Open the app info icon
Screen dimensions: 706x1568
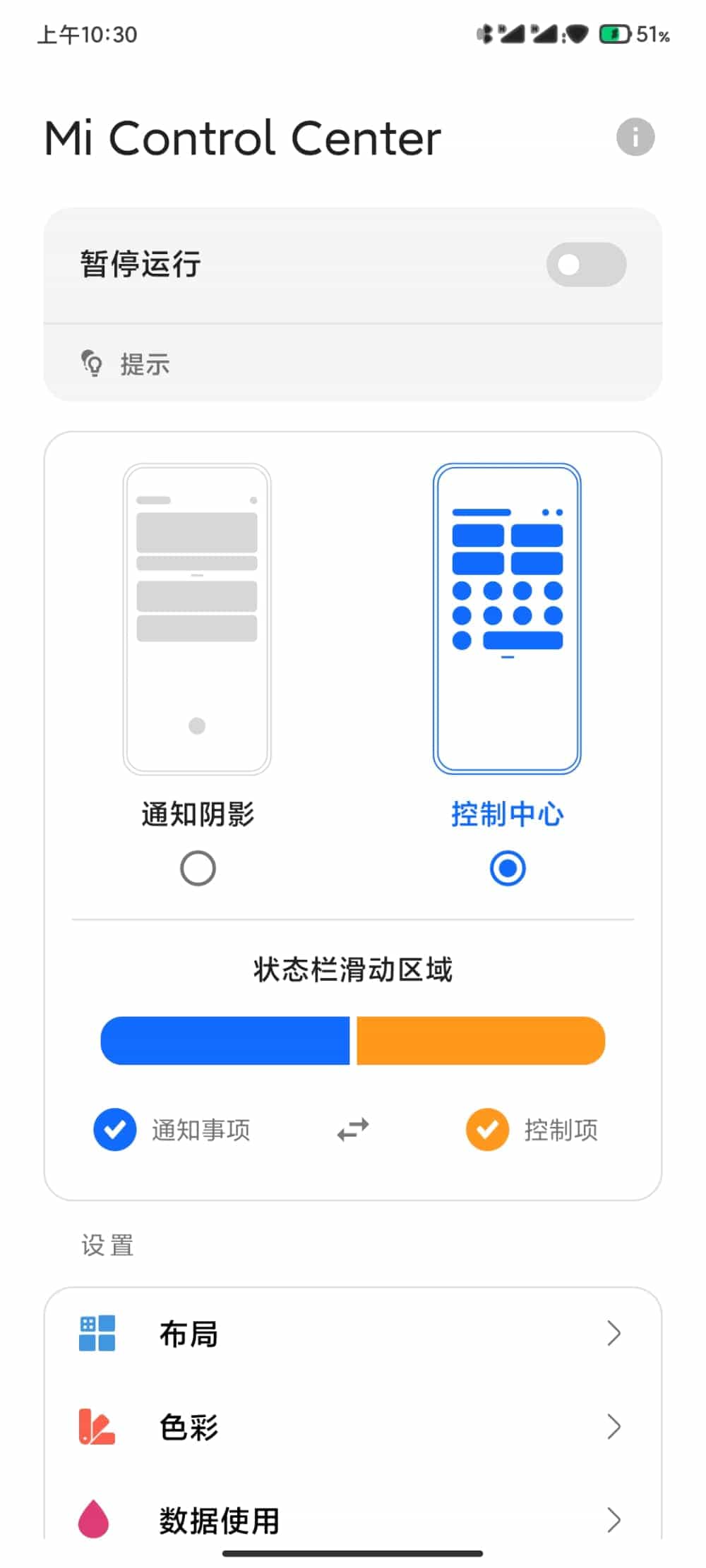635,137
